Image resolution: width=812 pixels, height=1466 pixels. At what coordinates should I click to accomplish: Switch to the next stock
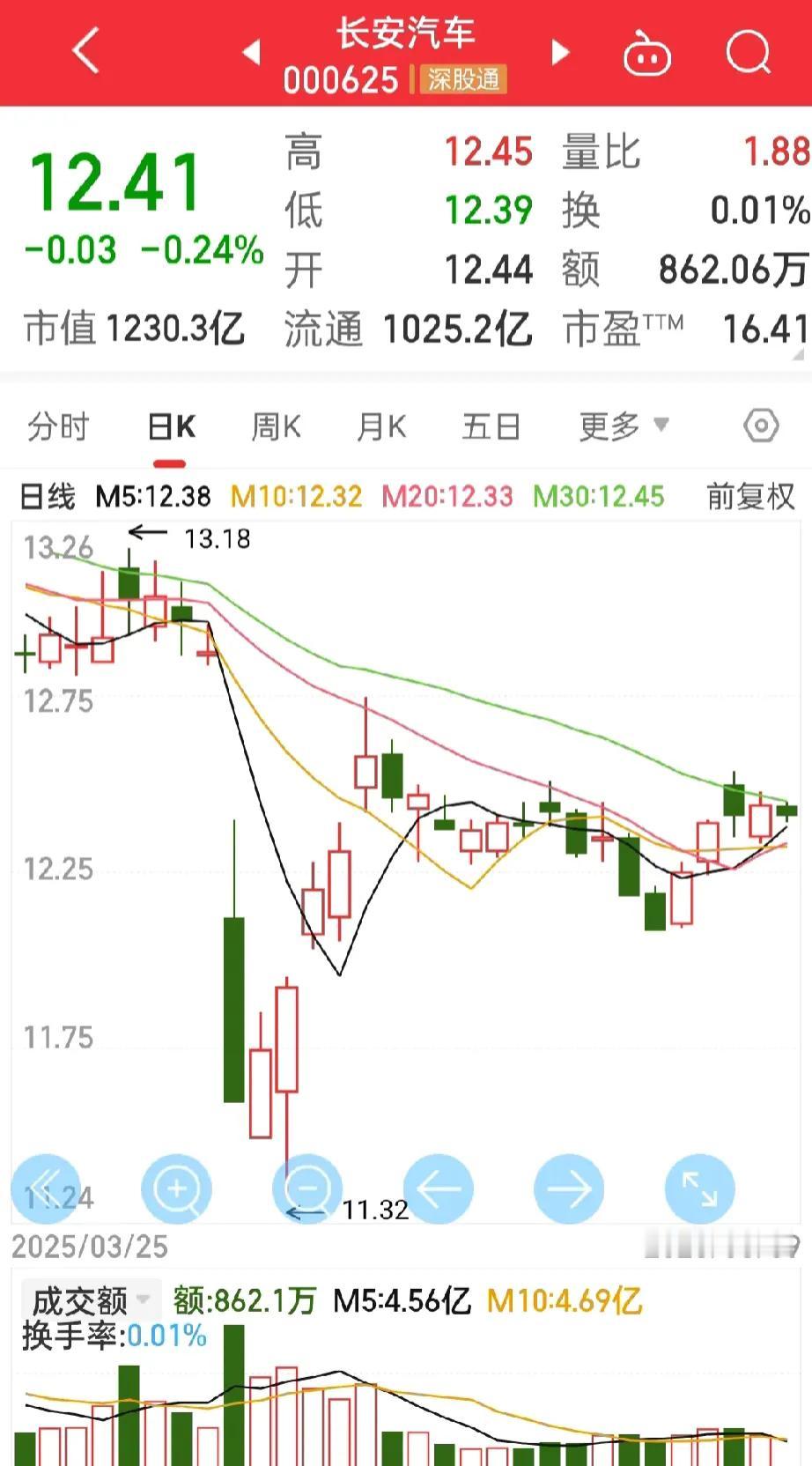(x=560, y=52)
